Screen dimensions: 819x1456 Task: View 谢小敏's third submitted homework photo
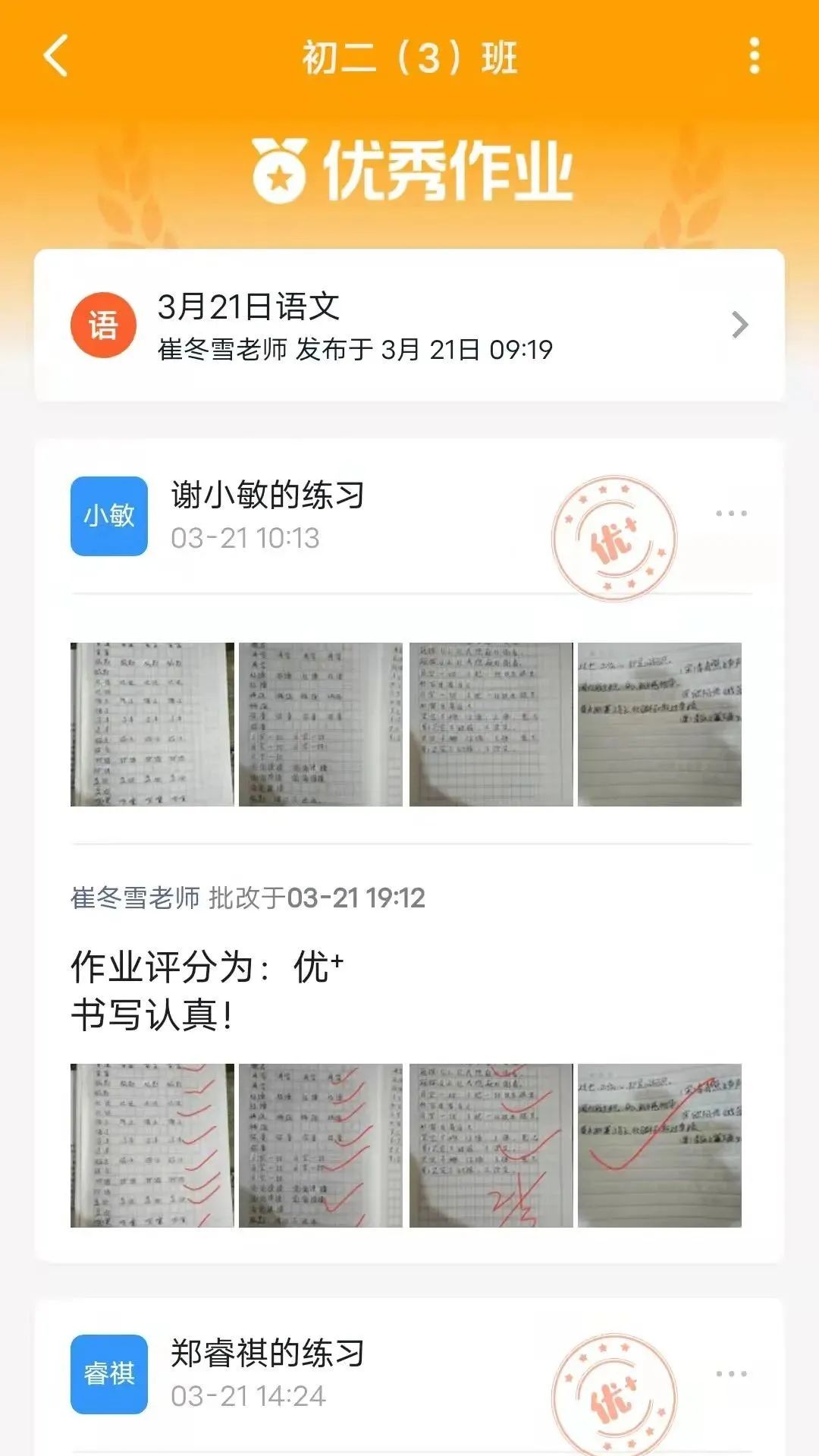pos(491,724)
